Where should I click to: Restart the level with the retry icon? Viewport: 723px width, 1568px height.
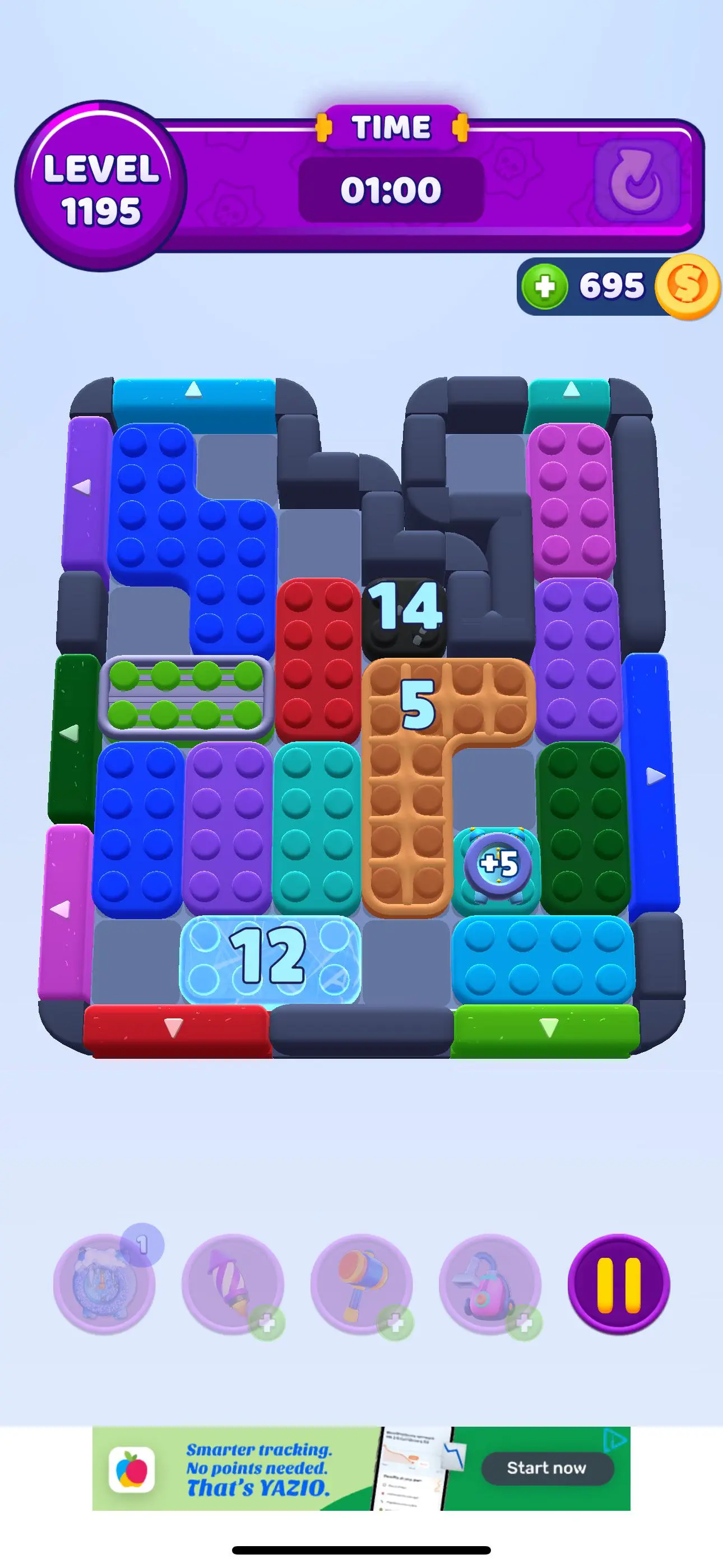(637, 181)
